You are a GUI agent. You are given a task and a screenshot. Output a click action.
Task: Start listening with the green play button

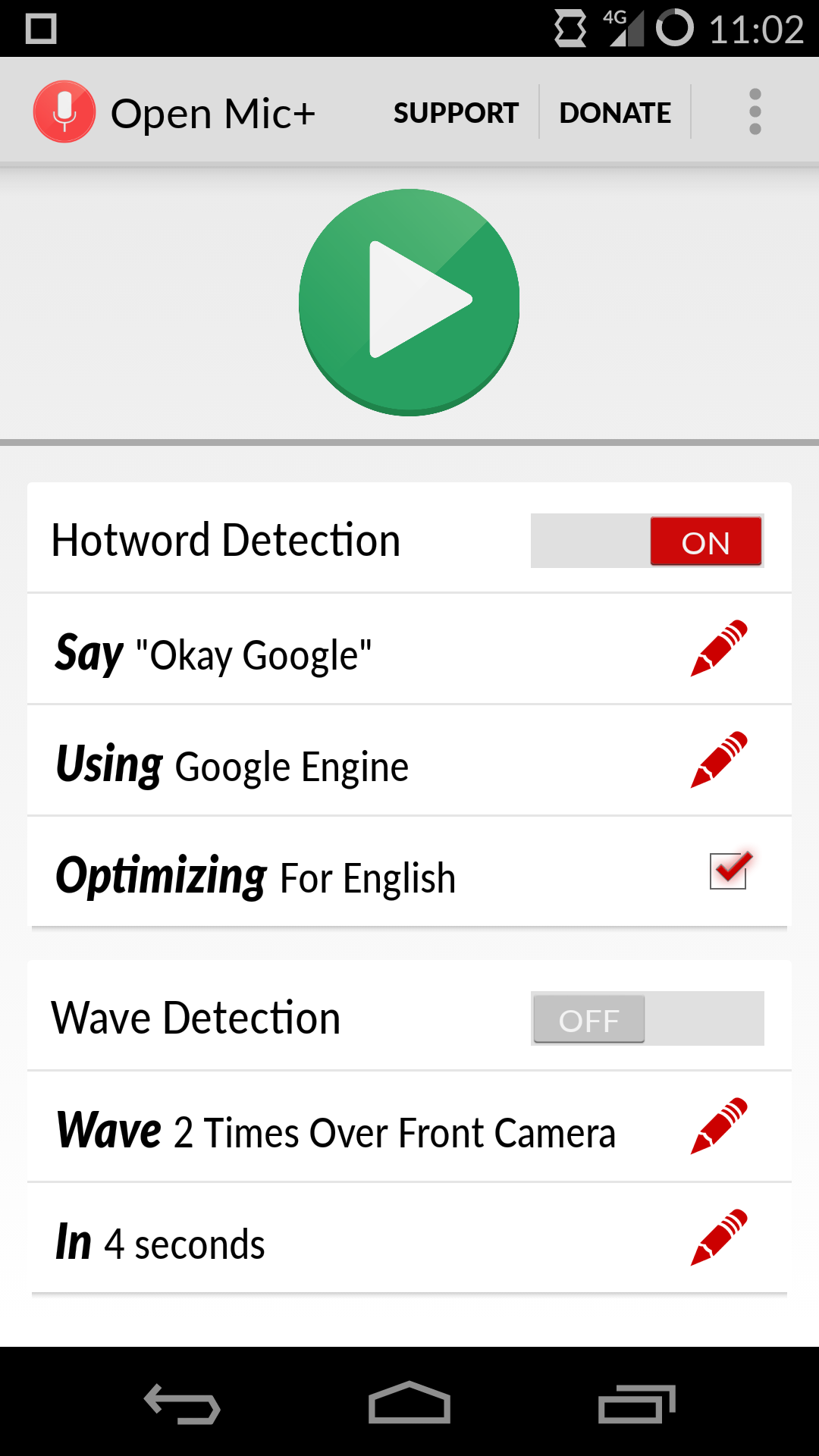[409, 302]
